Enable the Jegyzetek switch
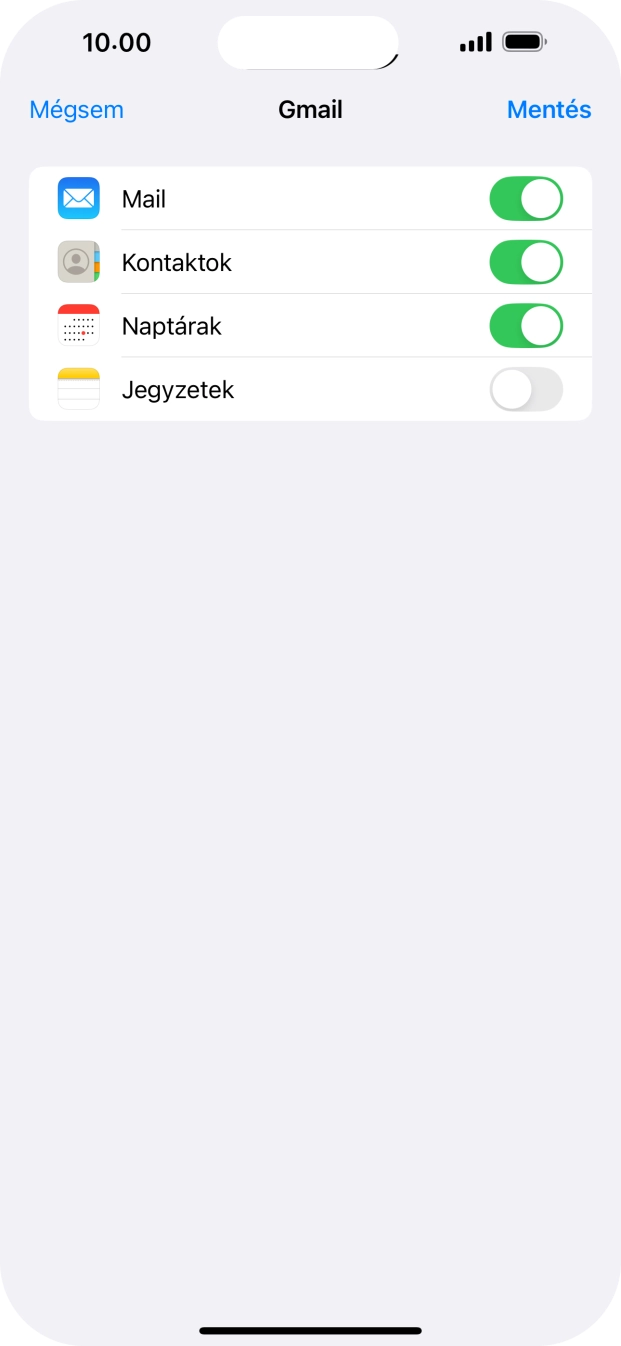Viewport: 621px width, 1346px height. (x=525, y=390)
